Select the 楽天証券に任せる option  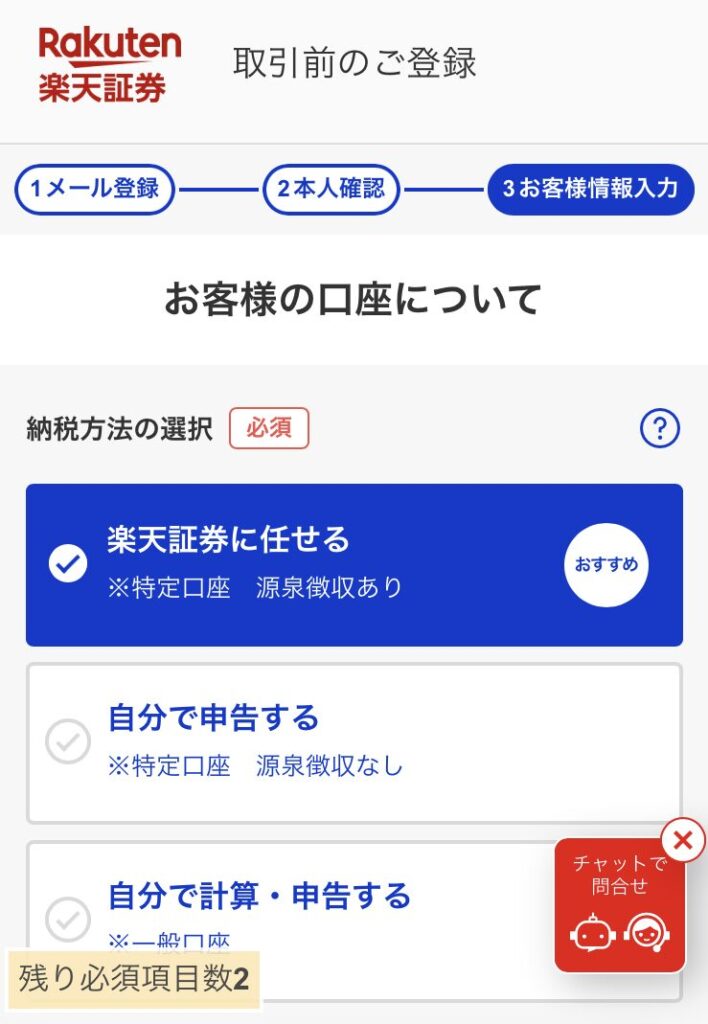point(354,565)
